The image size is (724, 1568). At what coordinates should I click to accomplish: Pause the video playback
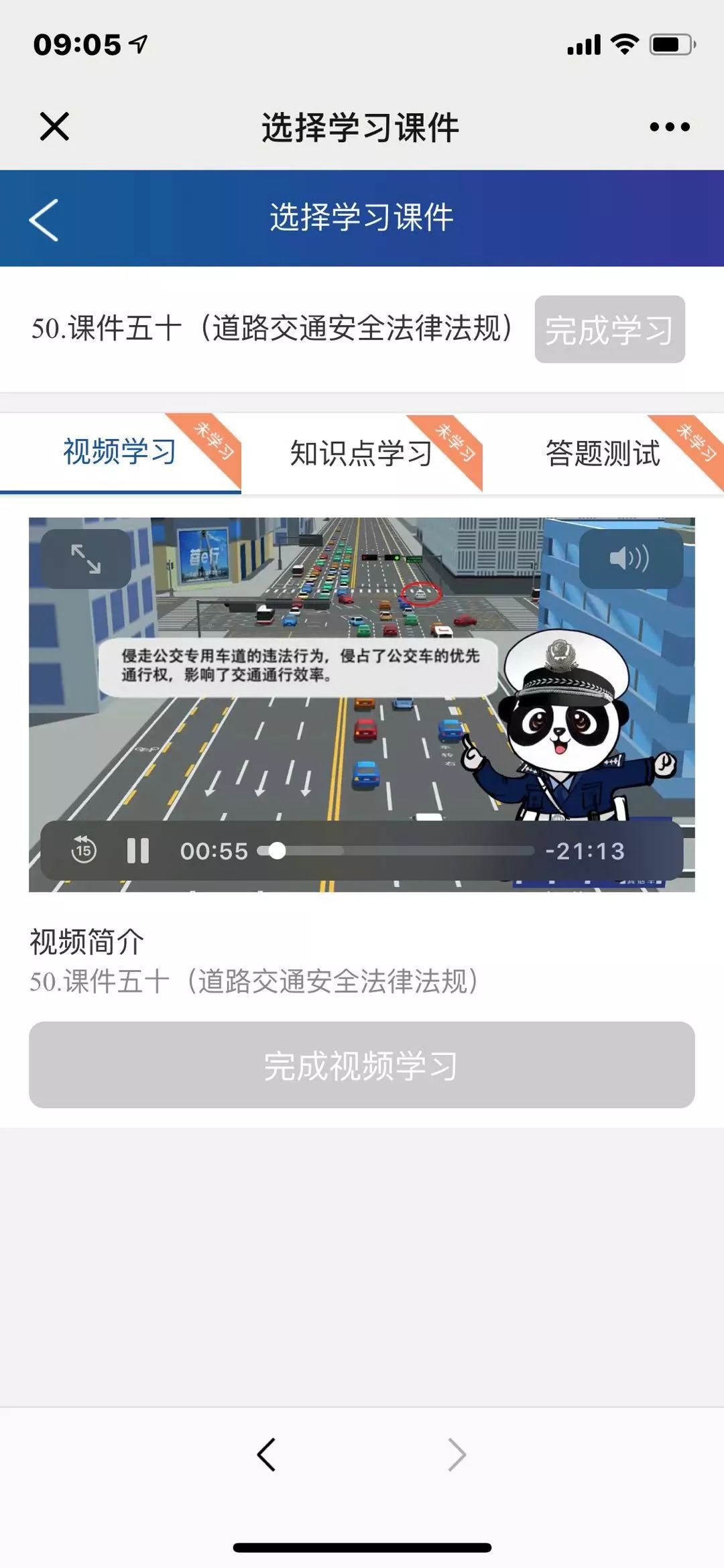click(x=138, y=850)
